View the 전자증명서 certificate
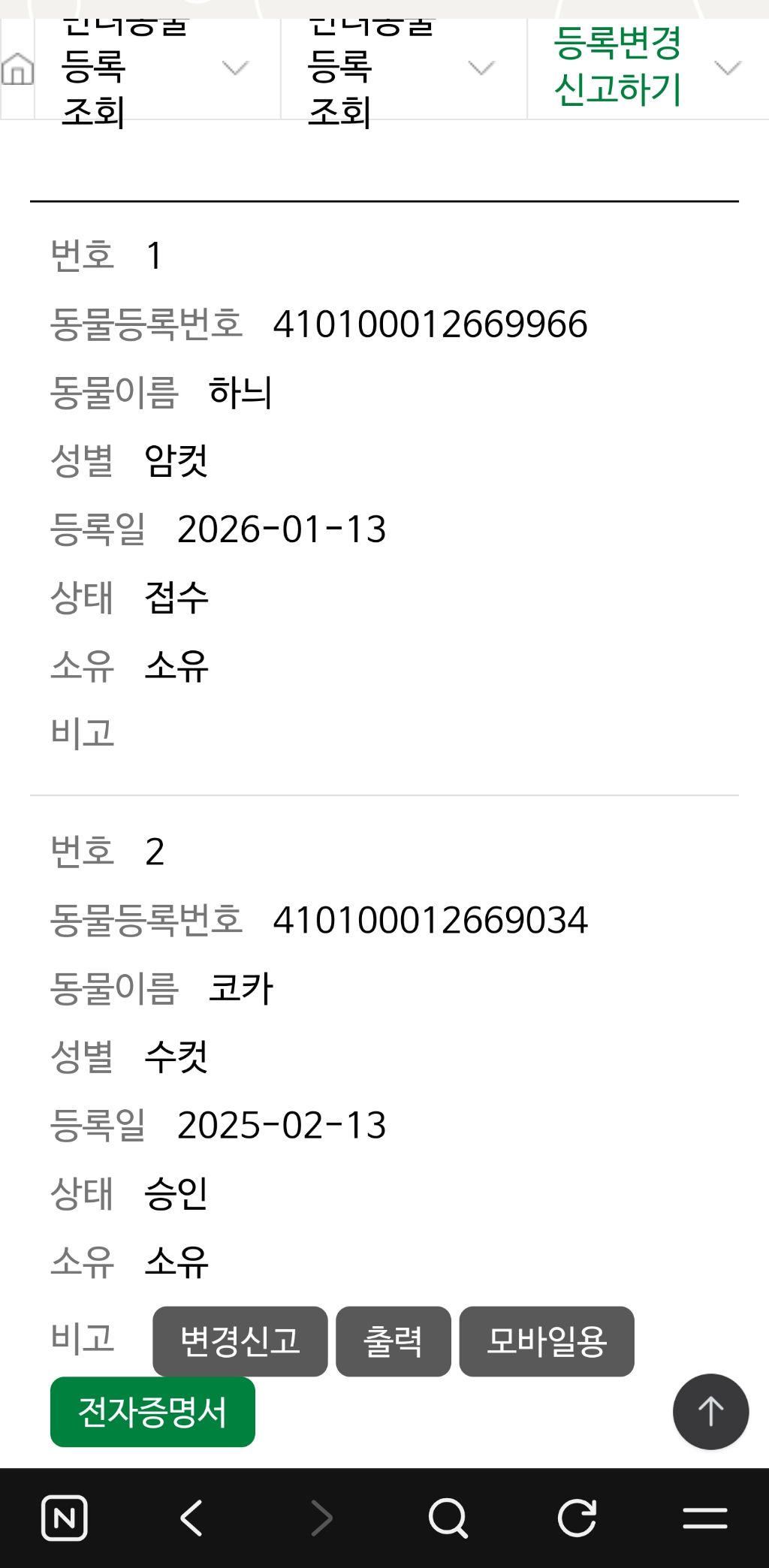Screen dimensions: 769x1568 (152, 1412)
